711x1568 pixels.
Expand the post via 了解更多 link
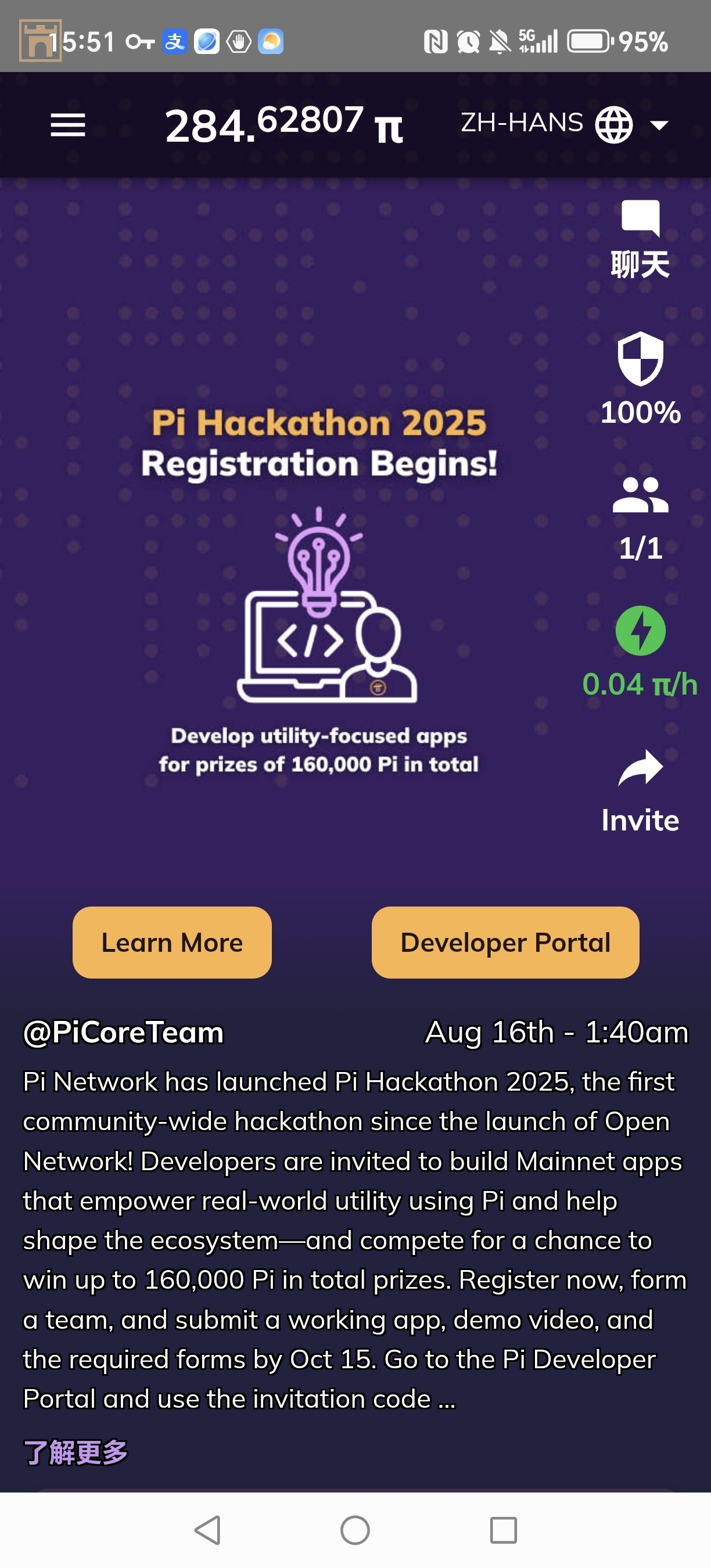click(76, 1452)
